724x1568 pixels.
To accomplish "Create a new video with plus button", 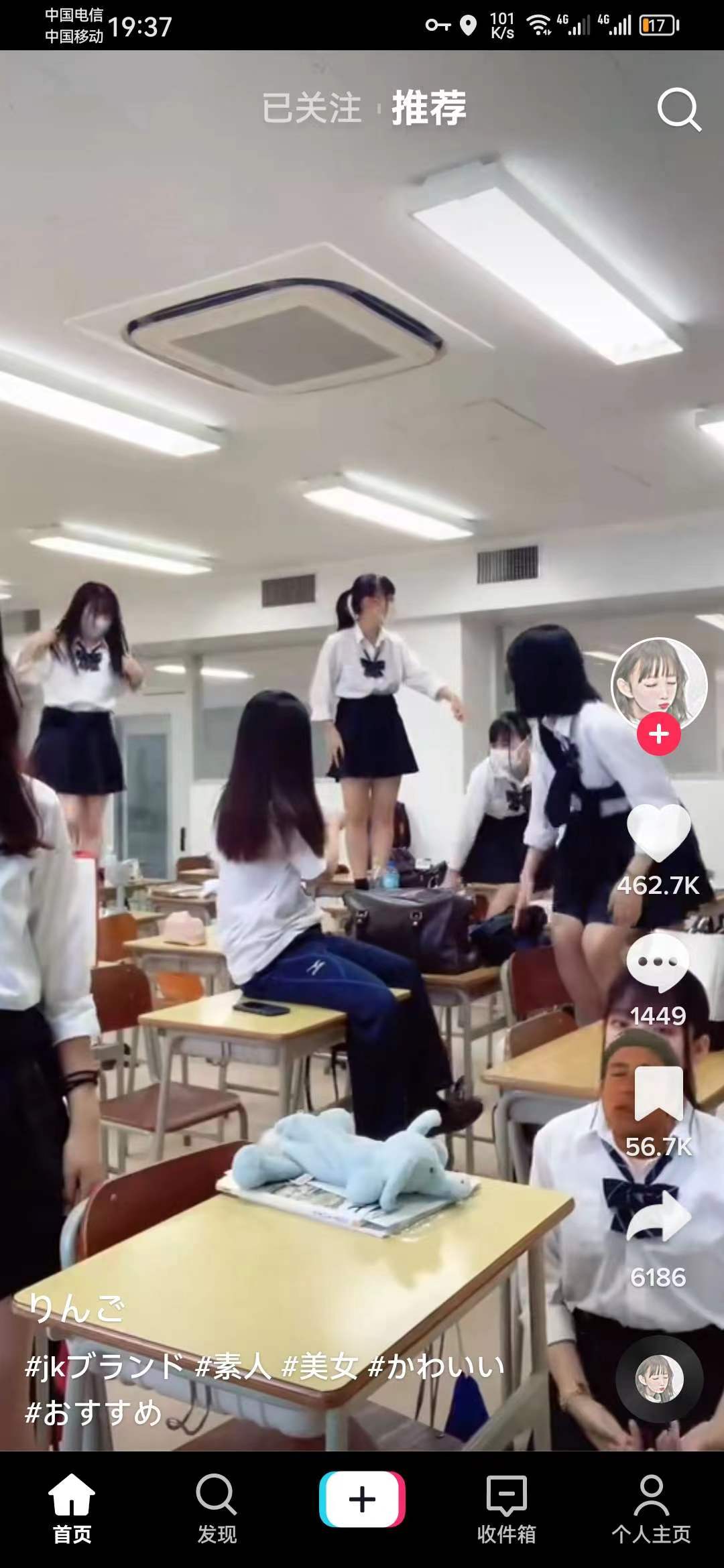I will (362, 1500).
